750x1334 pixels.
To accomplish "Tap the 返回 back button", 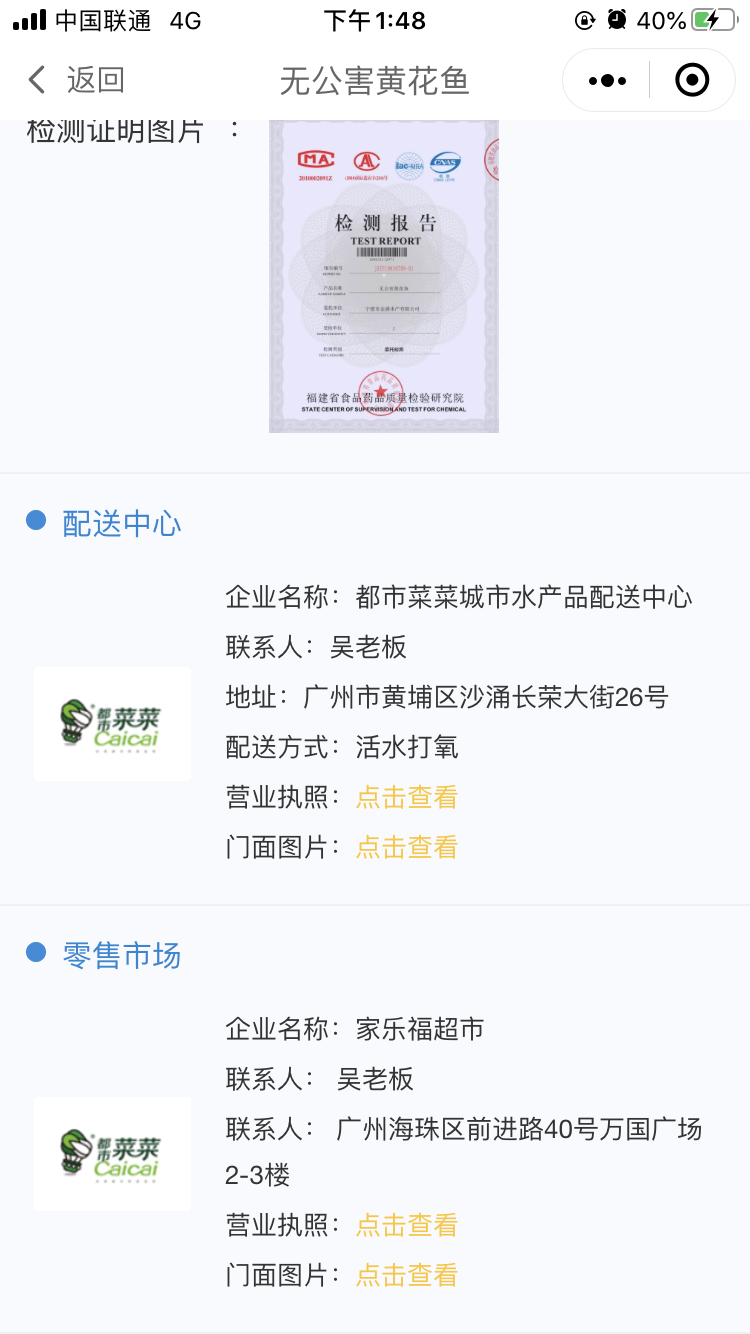I will pyautogui.click(x=76, y=80).
